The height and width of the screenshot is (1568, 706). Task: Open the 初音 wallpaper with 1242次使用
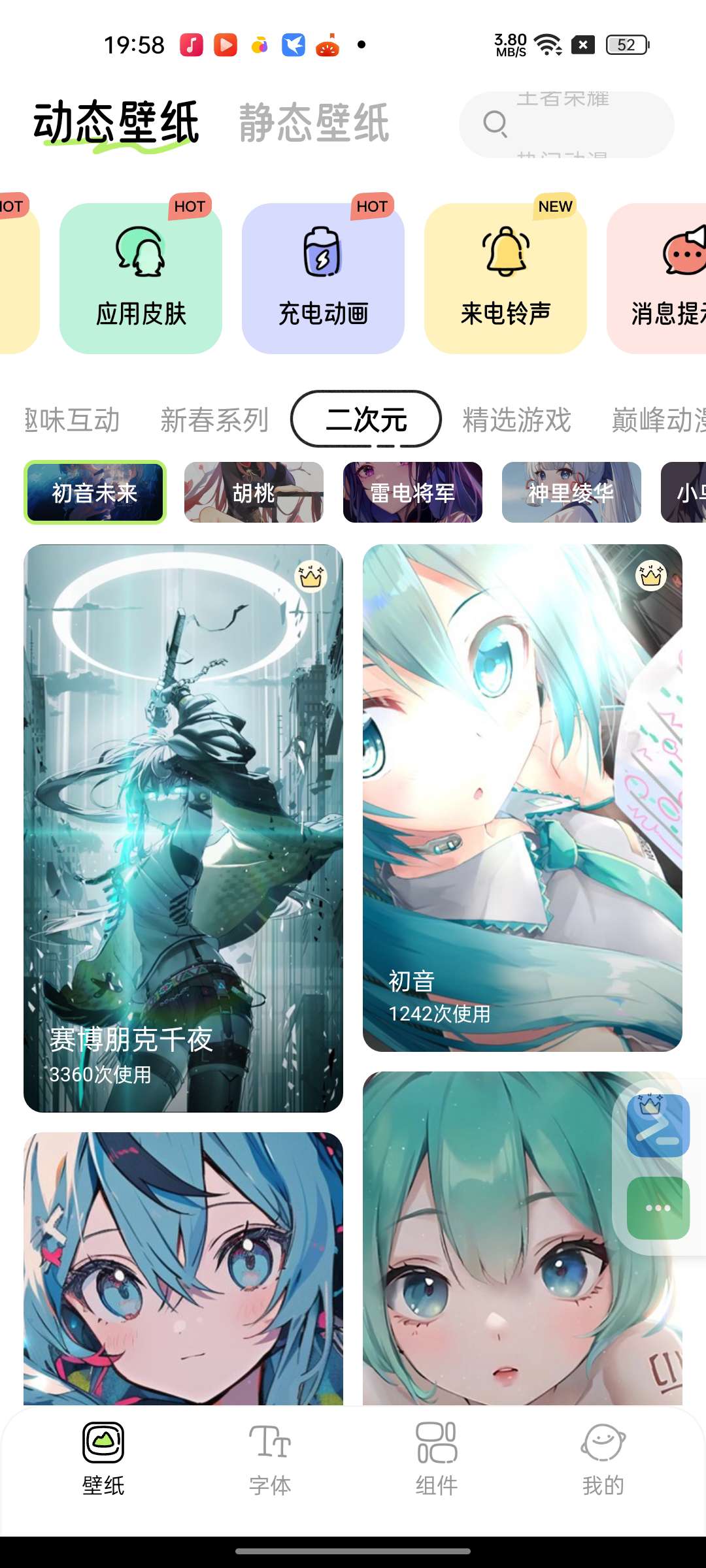pyautogui.click(x=522, y=797)
